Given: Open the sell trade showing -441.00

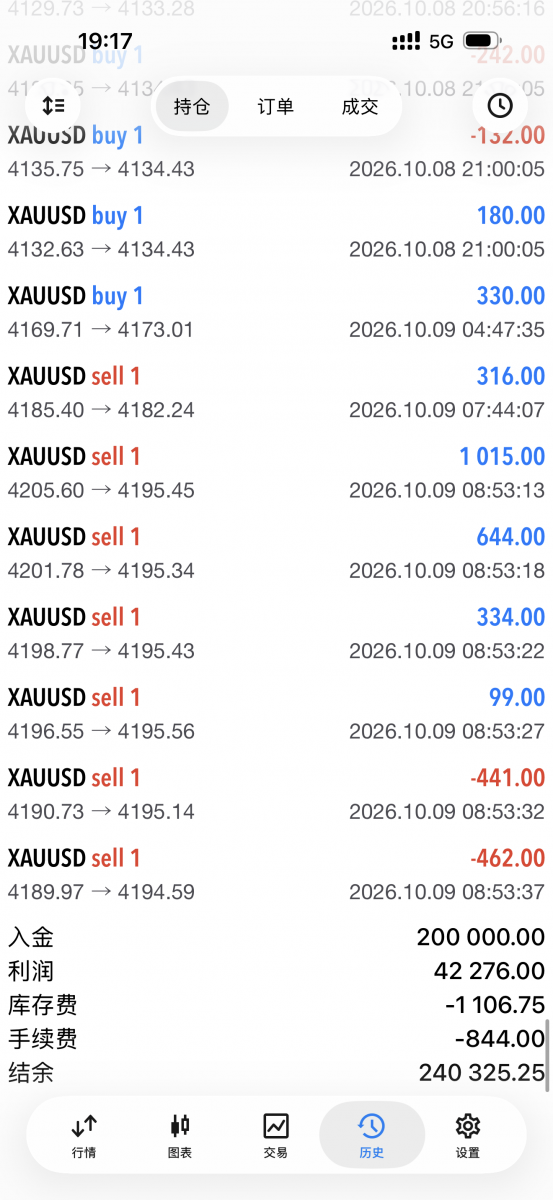Looking at the screenshot, I should 276,794.
